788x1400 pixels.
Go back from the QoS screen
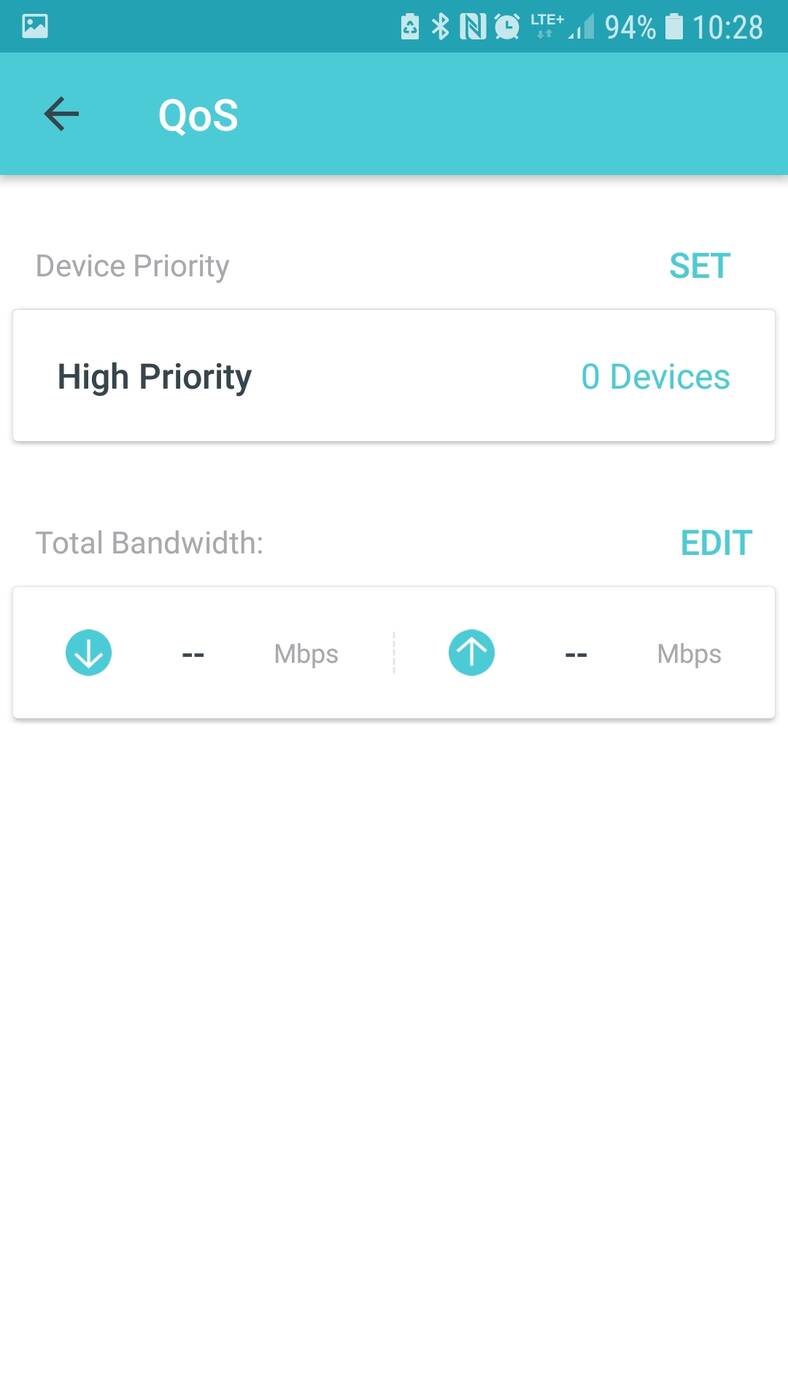click(61, 115)
